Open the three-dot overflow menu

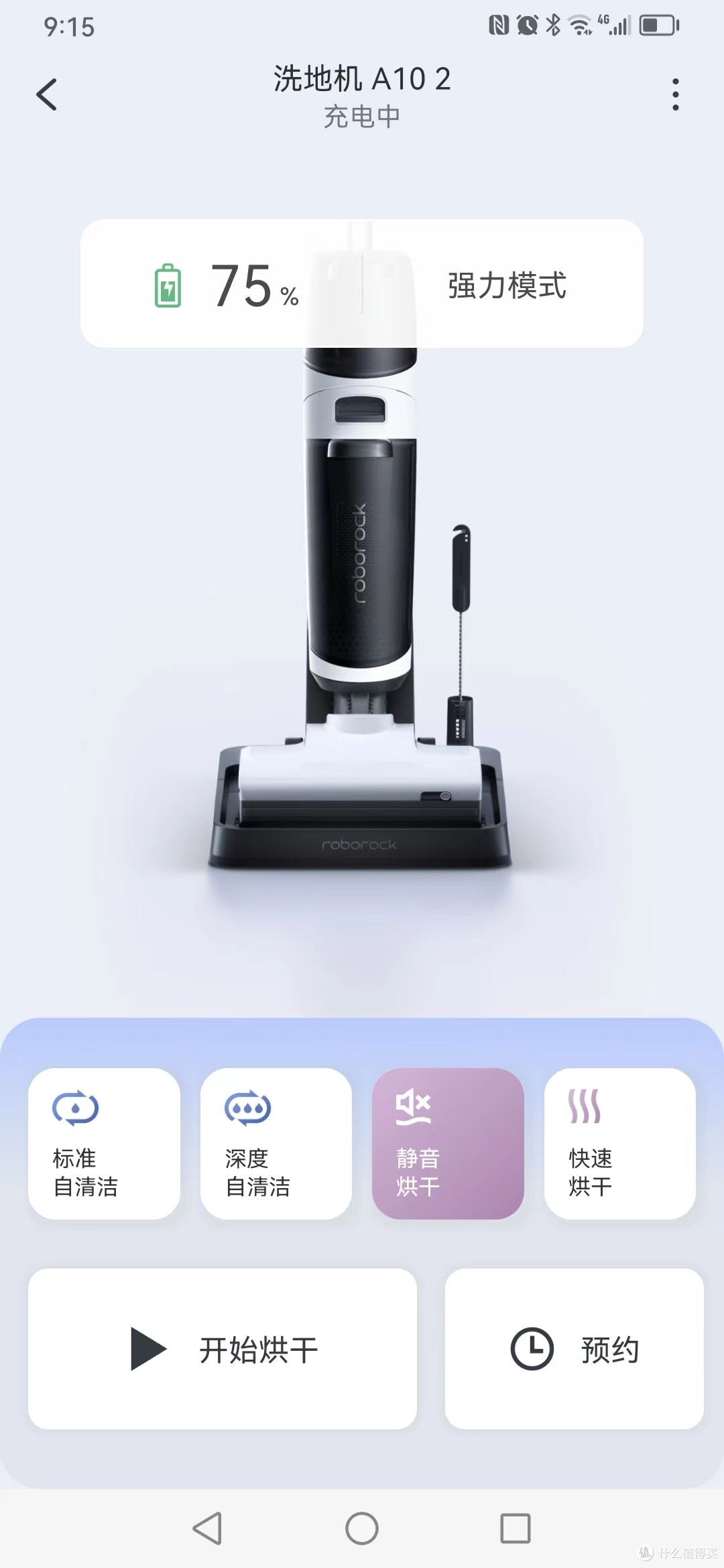pyautogui.click(x=675, y=94)
